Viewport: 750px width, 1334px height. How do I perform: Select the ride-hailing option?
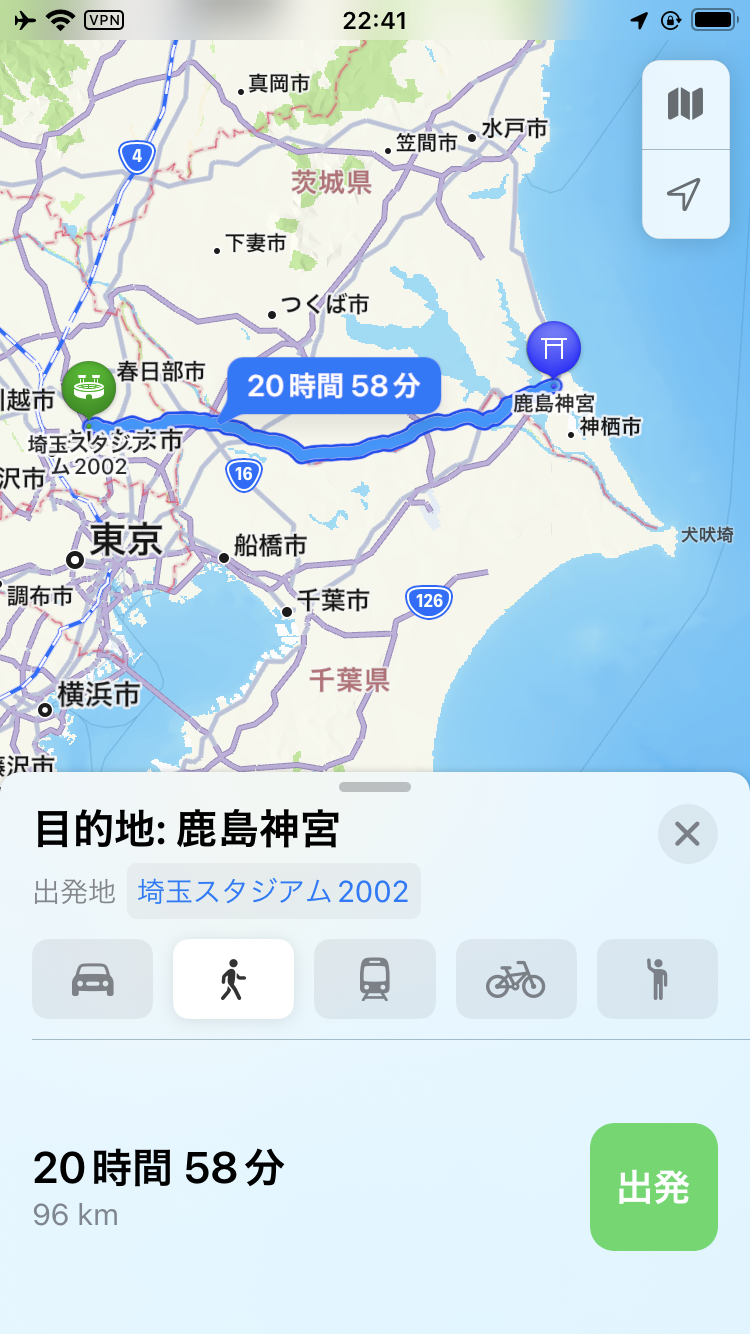[657, 979]
